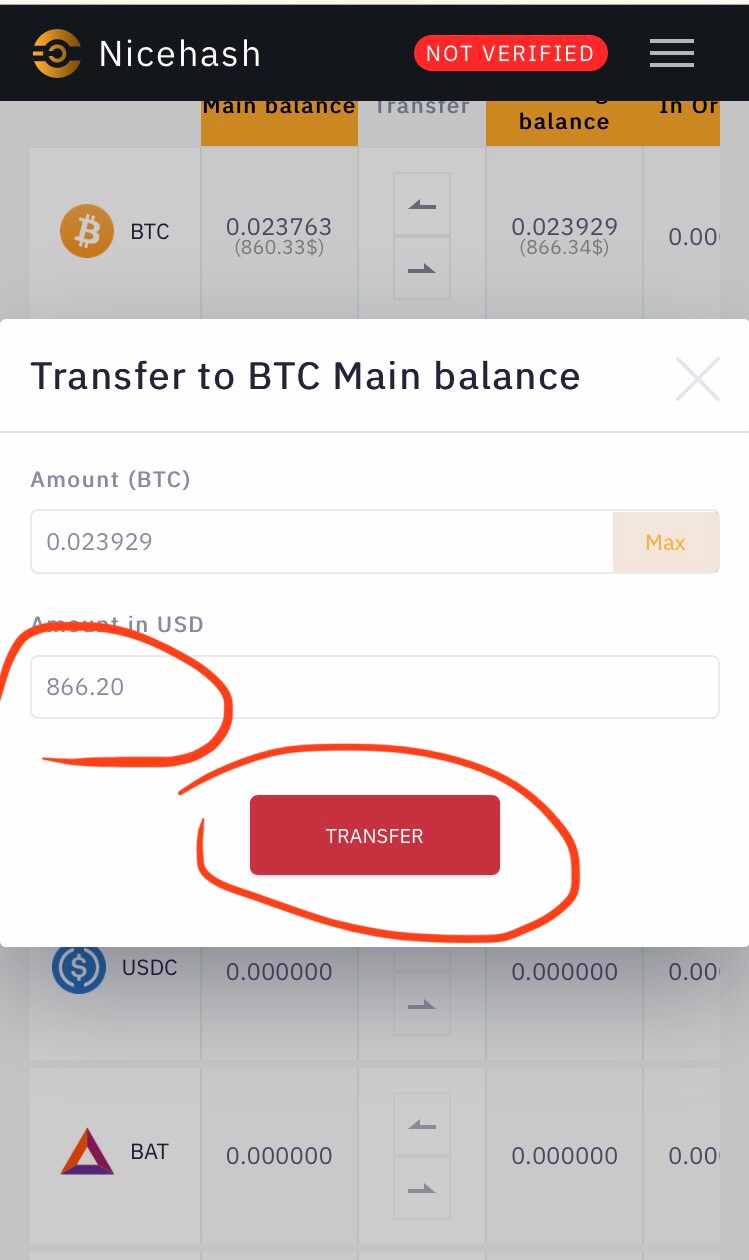Tap the Max amount button
The height and width of the screenshot is (1260, 749).
665,542
